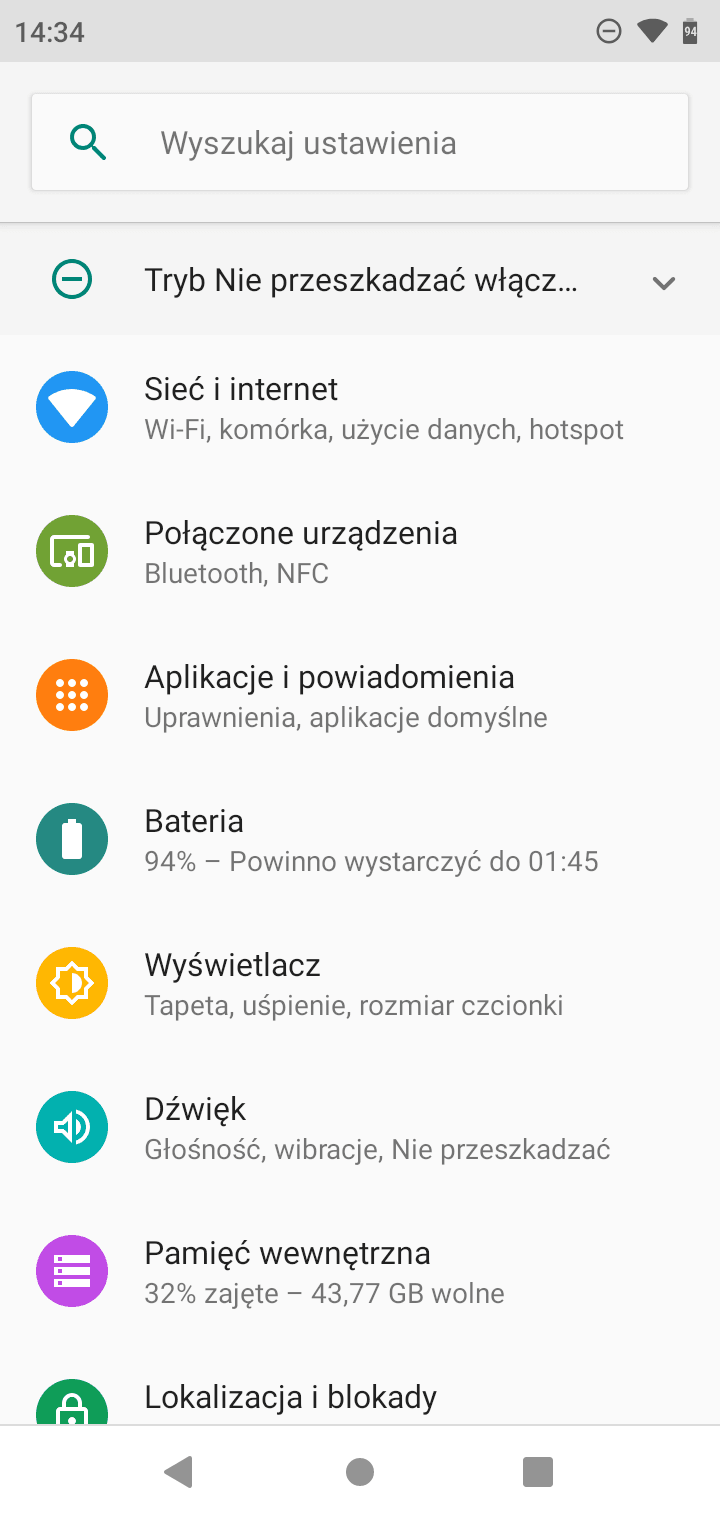Screen dimensions: 720x1520
Task: Select Wyświetlacz settings
Action: click(x=360, y=984)
